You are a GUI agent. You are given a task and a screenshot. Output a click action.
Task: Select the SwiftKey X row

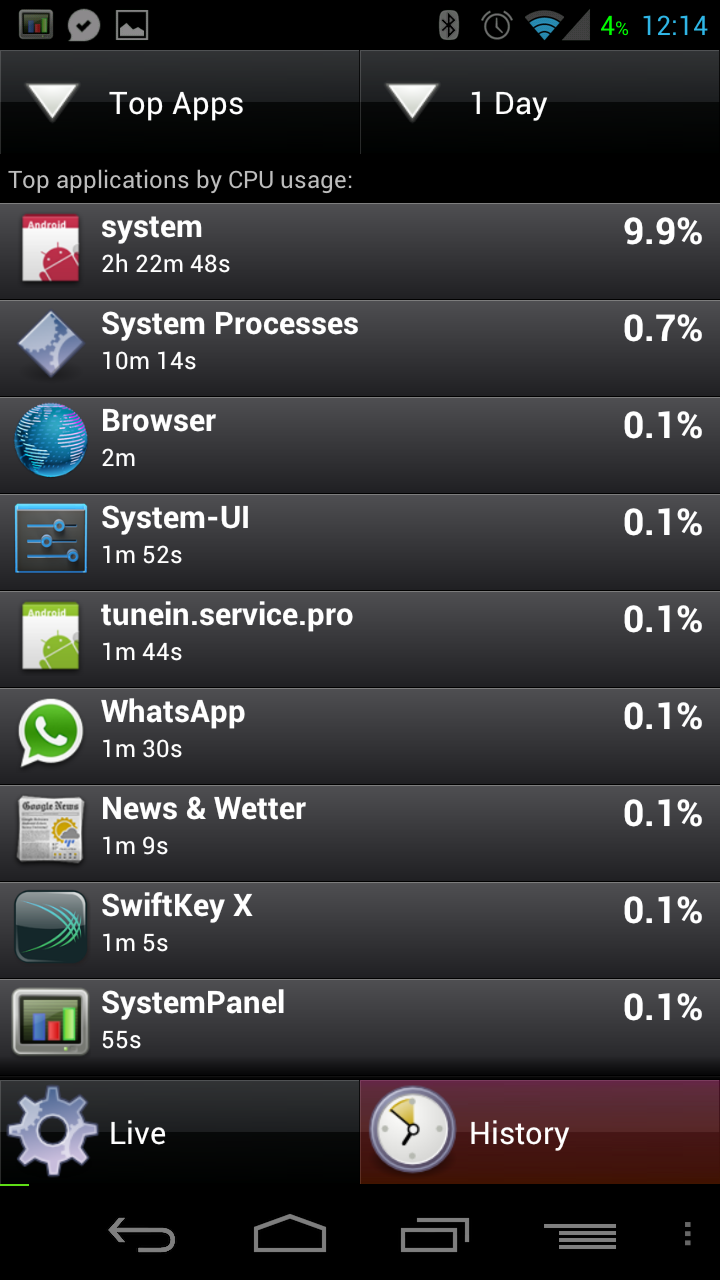pyautogui.click(x=360, y=931)
